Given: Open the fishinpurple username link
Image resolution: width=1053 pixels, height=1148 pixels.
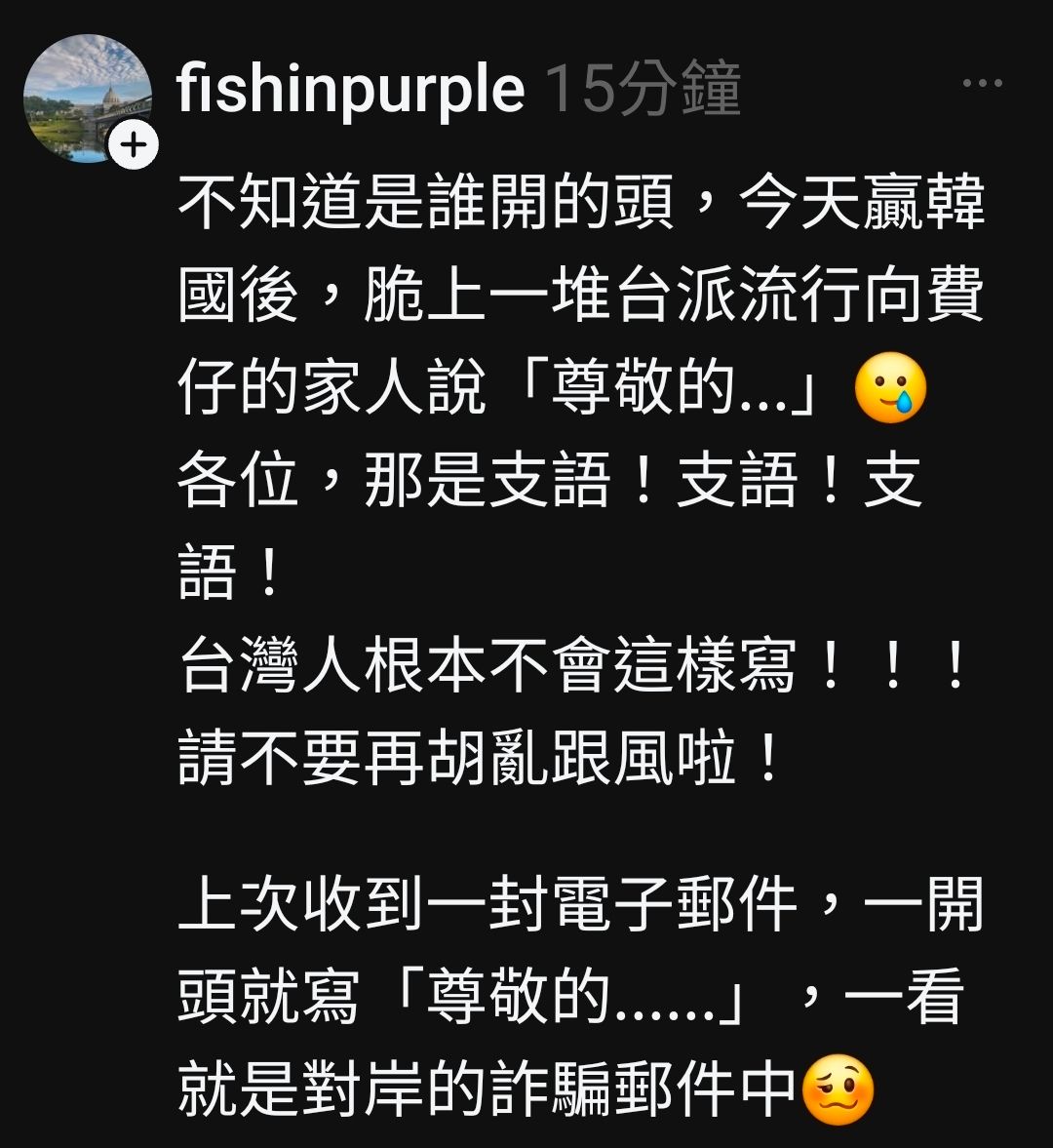Looking at the screenshot, I should (350, 90).
